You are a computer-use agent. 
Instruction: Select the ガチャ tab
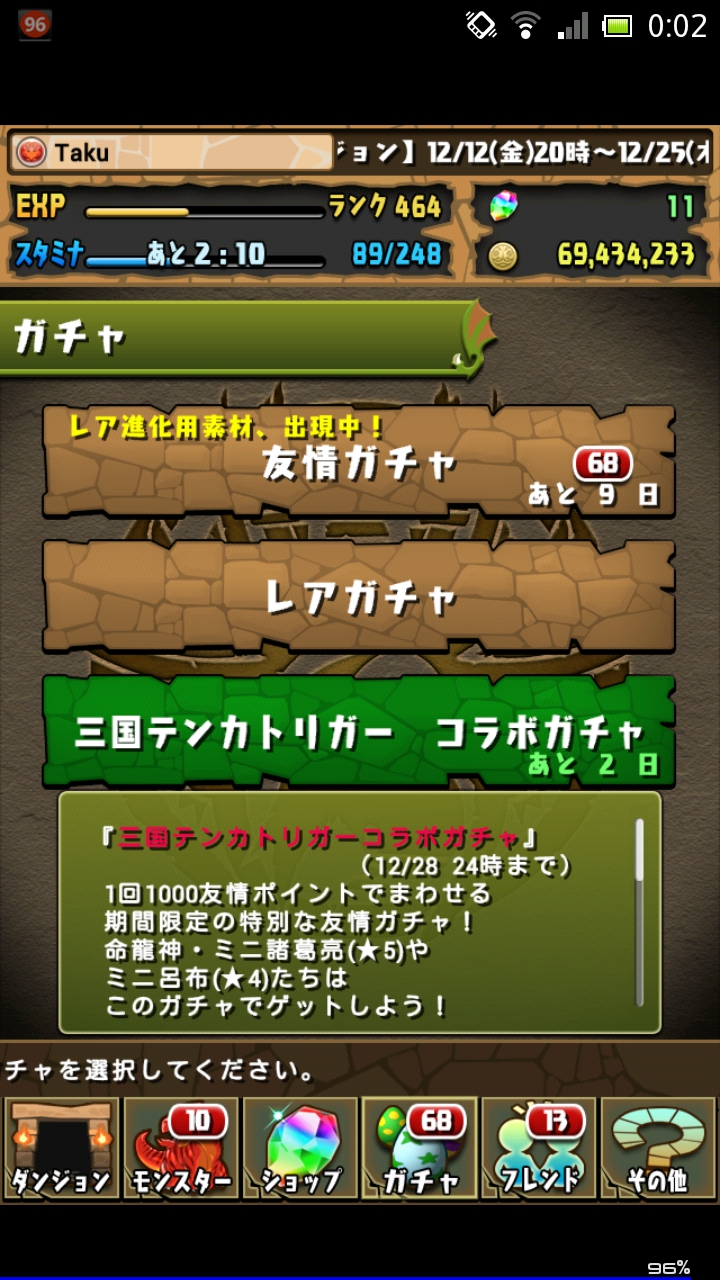(x=420, y=1147)
